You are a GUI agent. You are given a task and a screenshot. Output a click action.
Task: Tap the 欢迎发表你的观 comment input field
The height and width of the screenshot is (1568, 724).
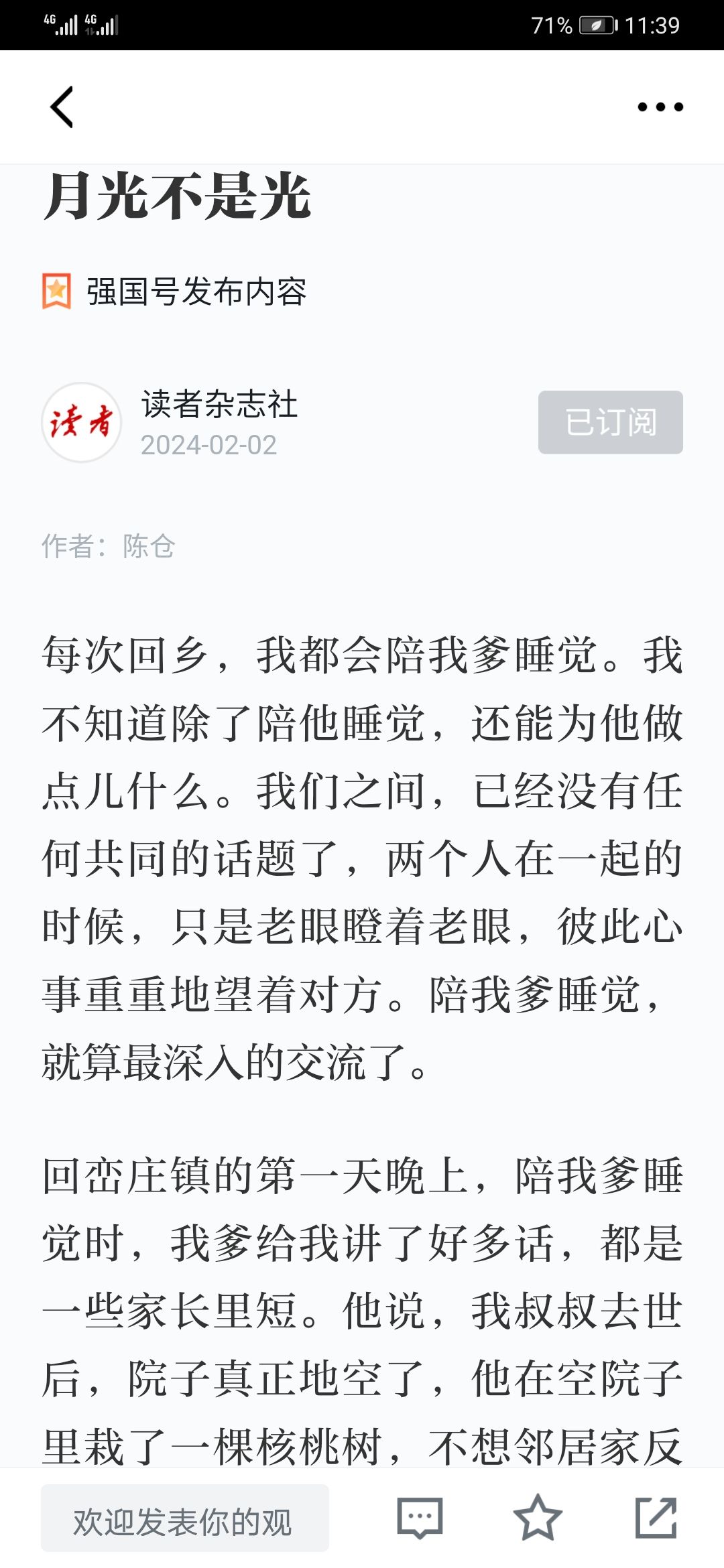pyautogui.click(x=185, y=1518)
